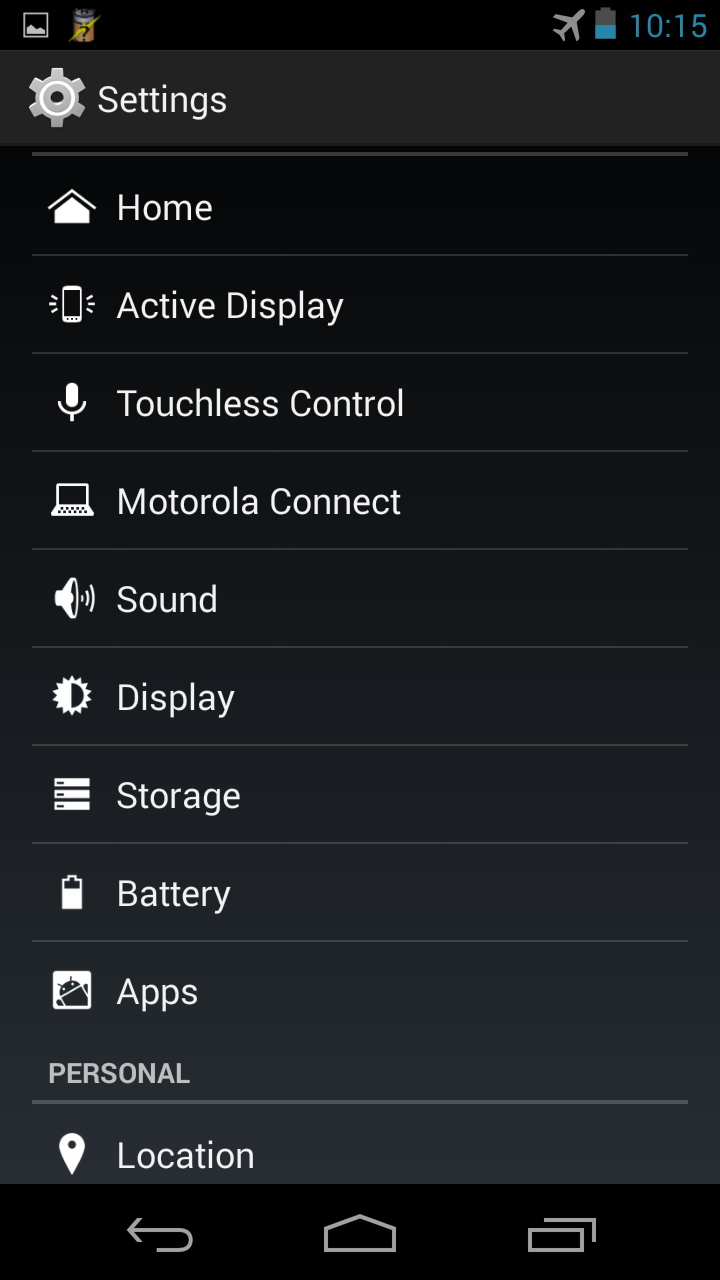Open the Apps list

coord(360,991)
